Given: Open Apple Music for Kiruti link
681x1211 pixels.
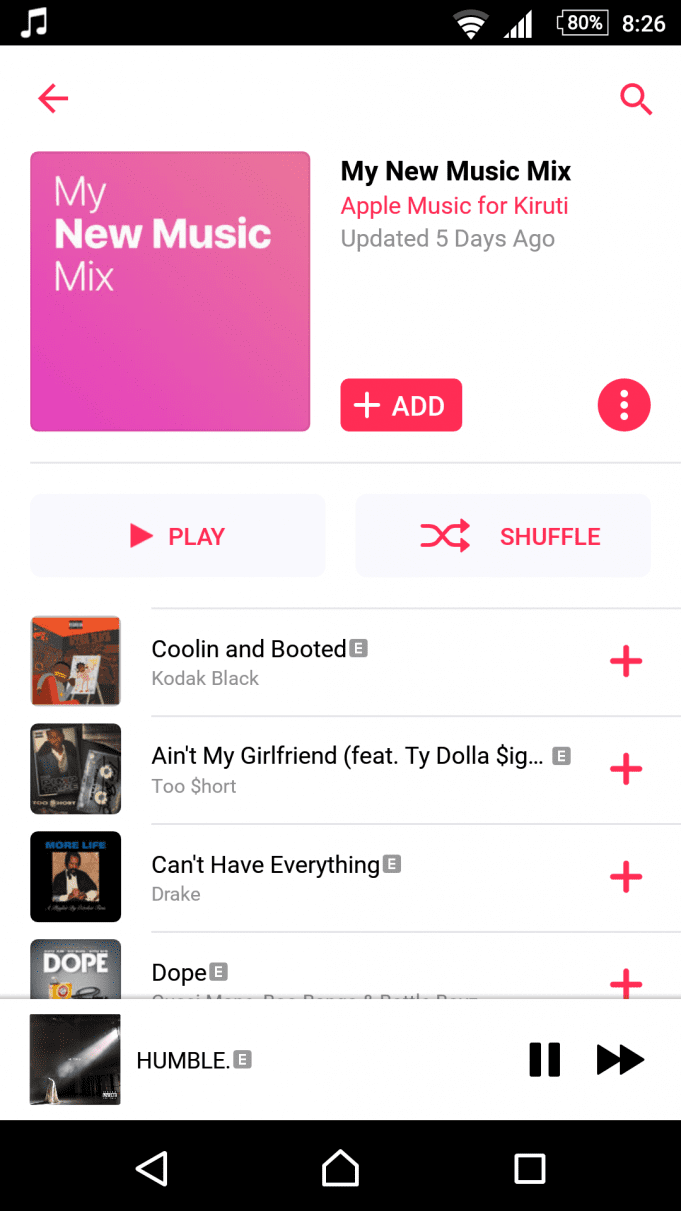Looking at the screenshot, I should click(x=455, y=206).
